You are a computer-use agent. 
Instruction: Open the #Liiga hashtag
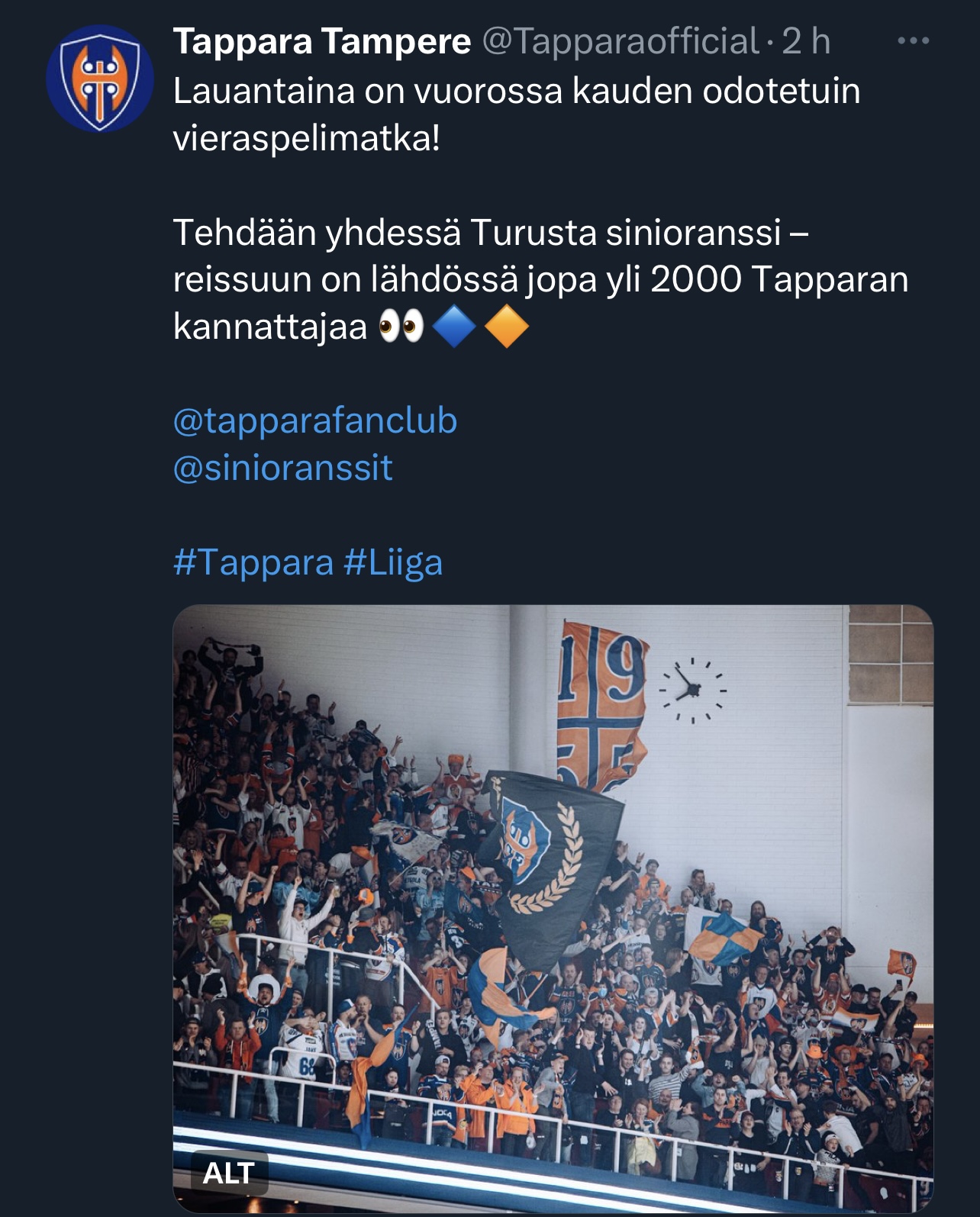pyautogui.click(x=393, y=562)
